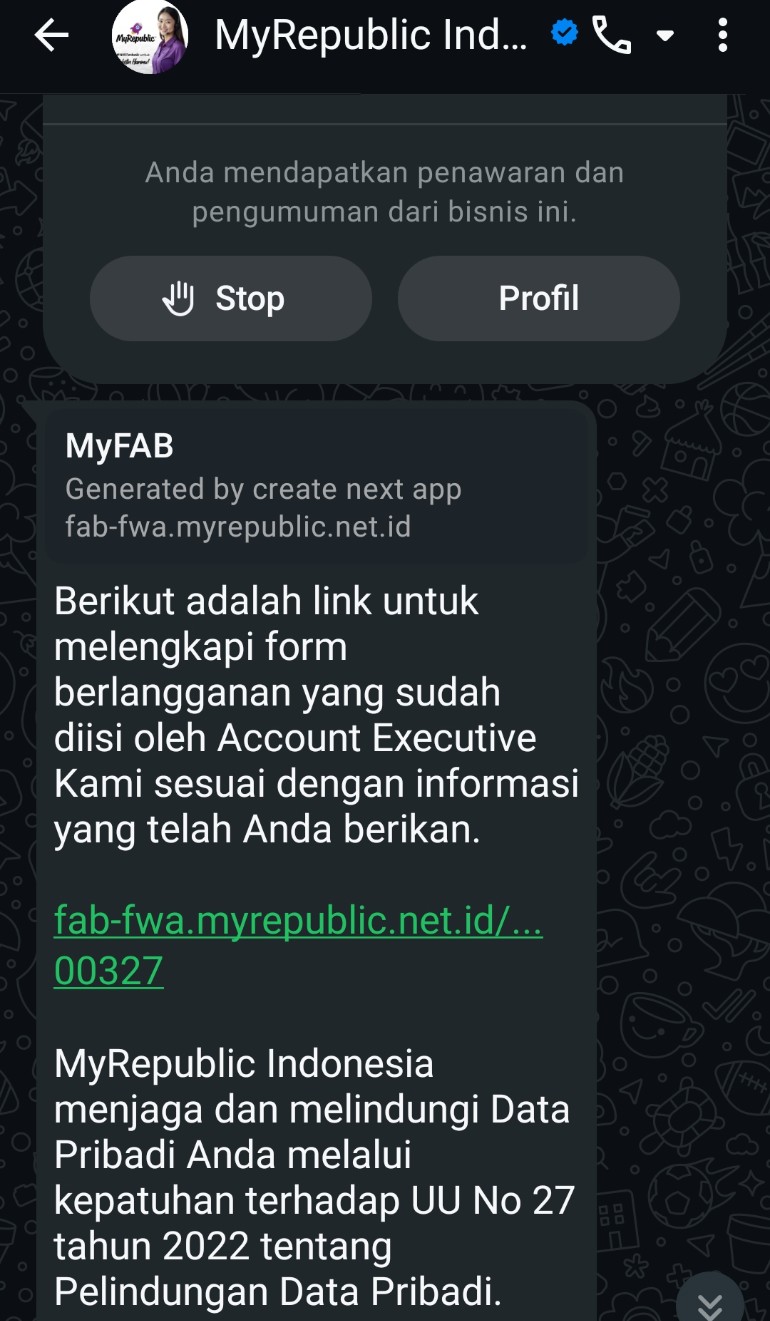Jump to latest messages with down arrows

pos(710,1303)
